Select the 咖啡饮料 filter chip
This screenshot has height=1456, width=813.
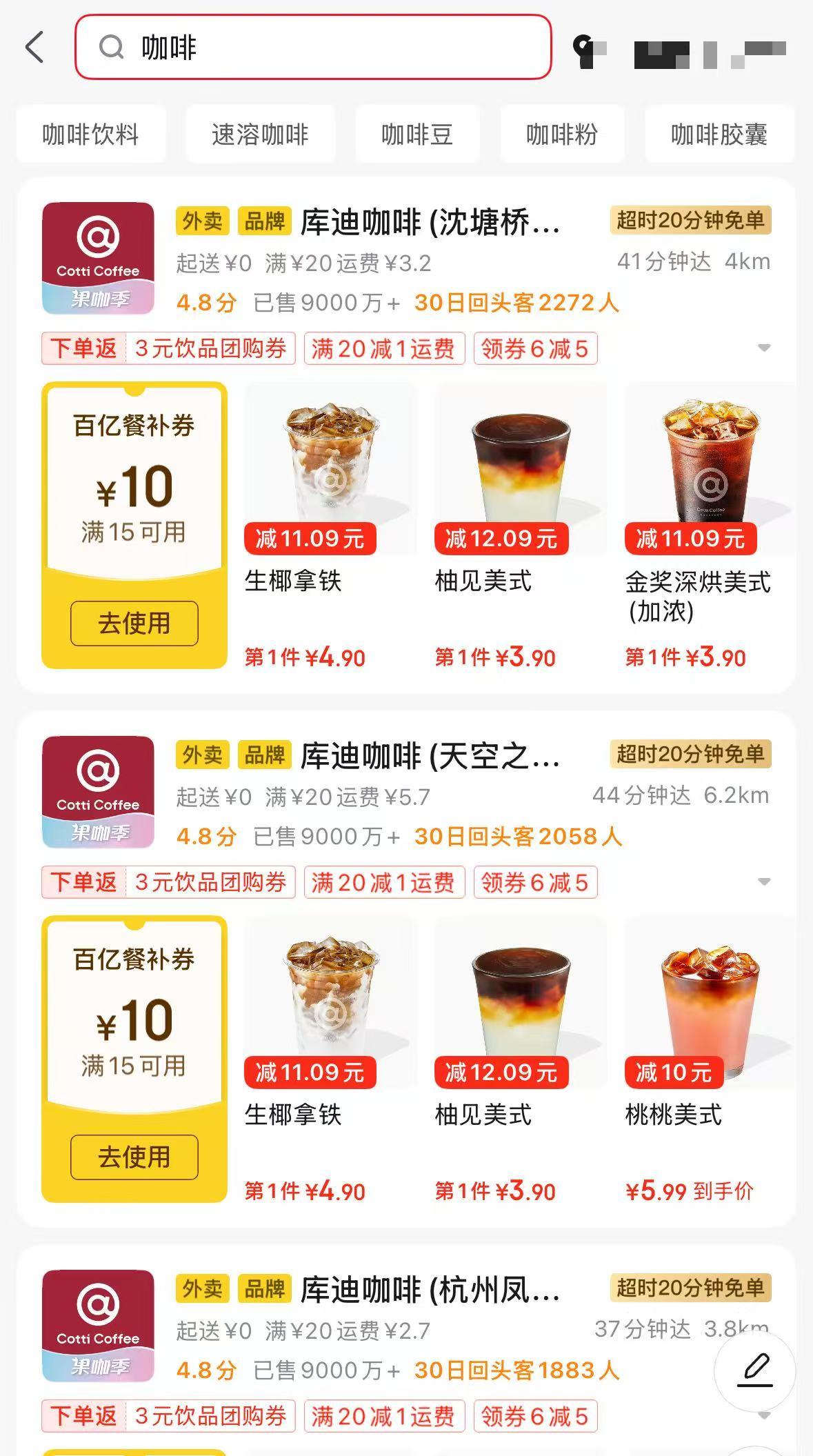click(91, 134)
